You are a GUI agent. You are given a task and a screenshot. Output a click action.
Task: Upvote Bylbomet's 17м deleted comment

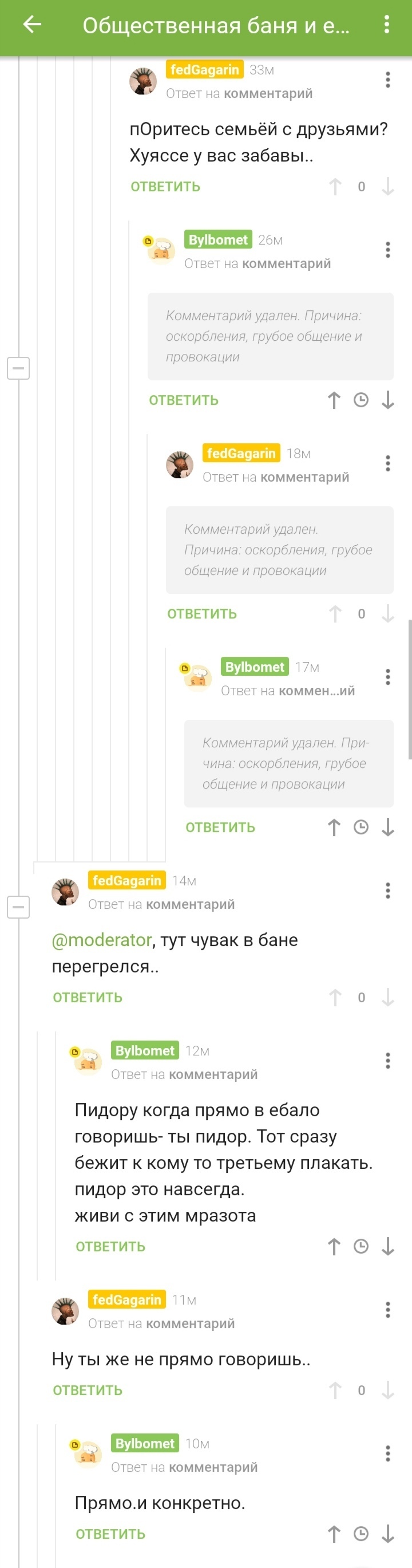pyautogui.click(x=334, y=828)
